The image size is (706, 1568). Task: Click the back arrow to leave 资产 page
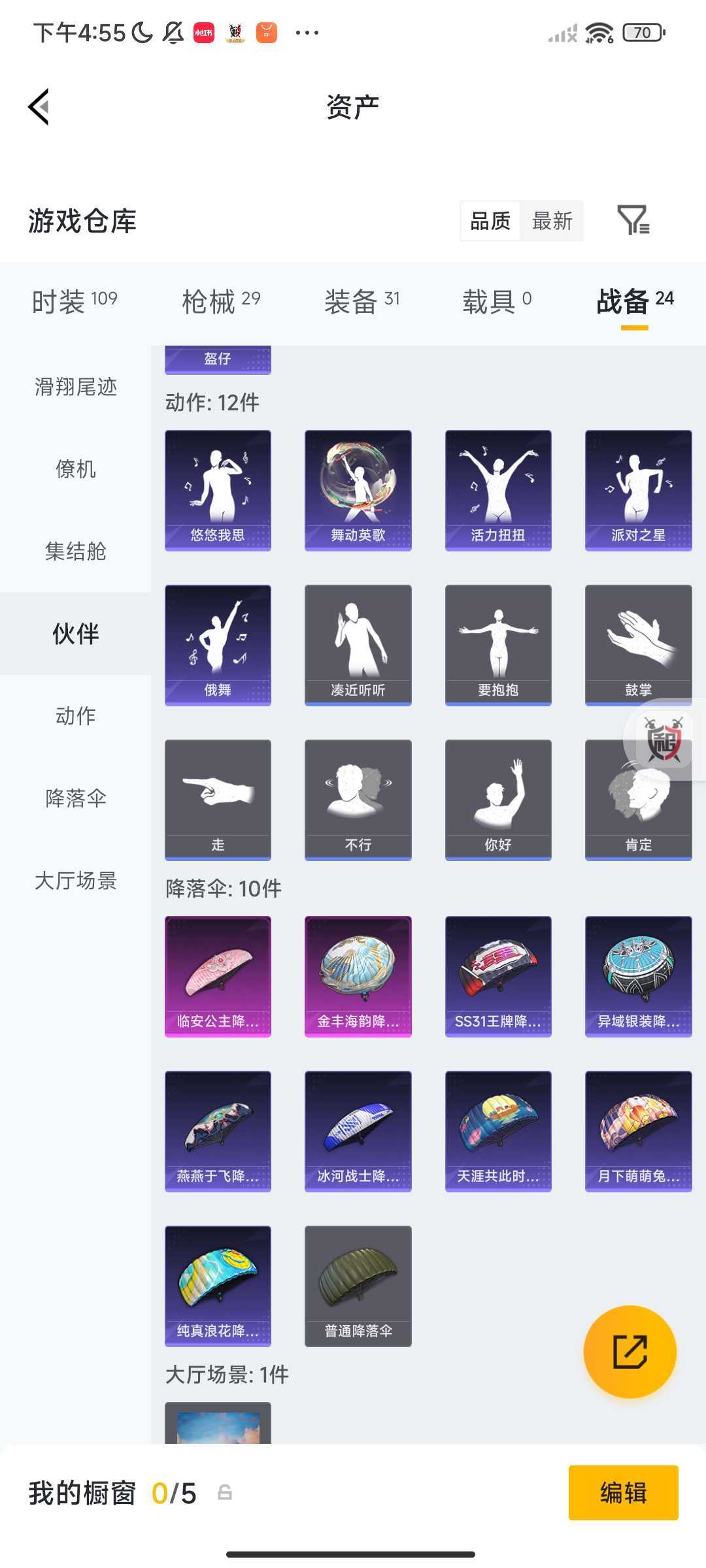tap(39, 108)
